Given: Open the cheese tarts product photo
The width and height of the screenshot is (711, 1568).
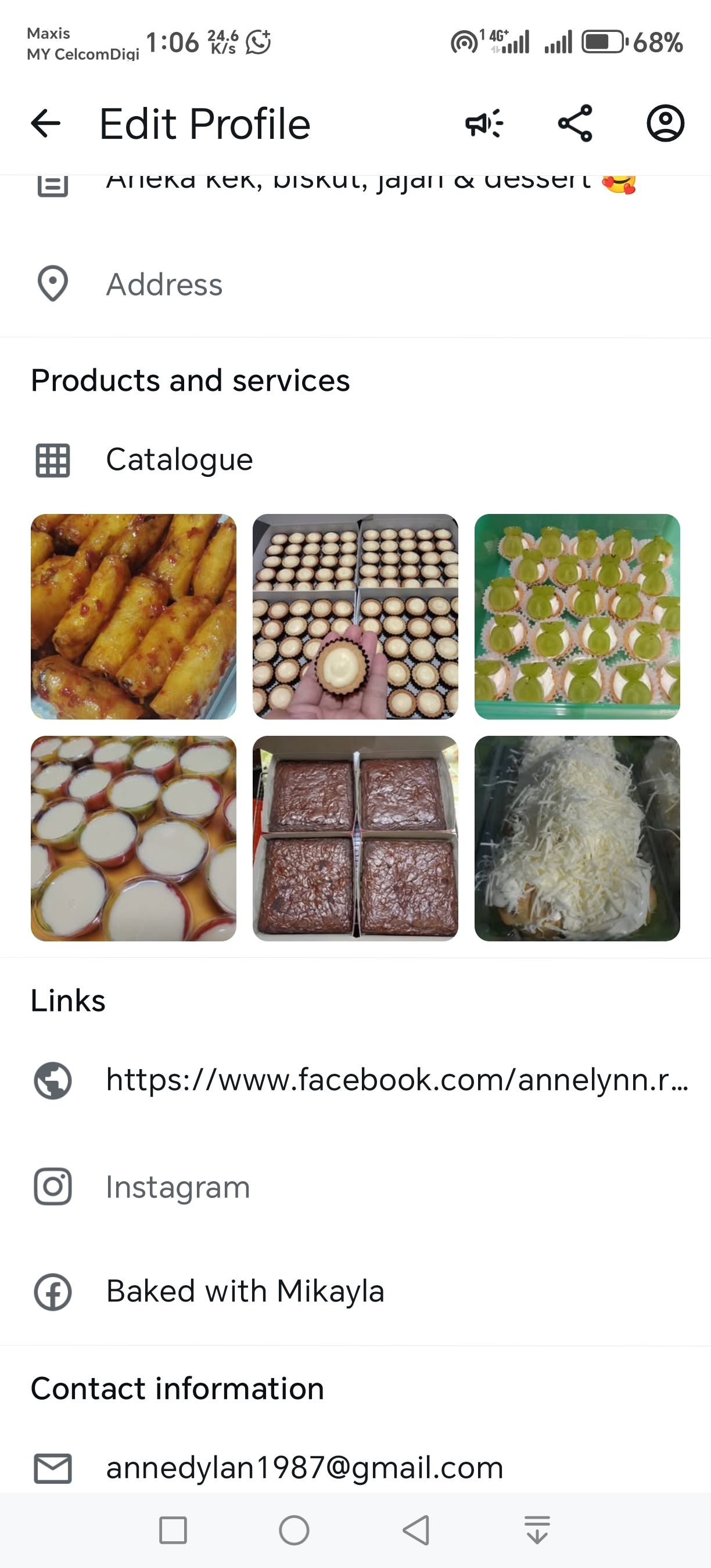Looking at the screenshot, I should point(355,617).
